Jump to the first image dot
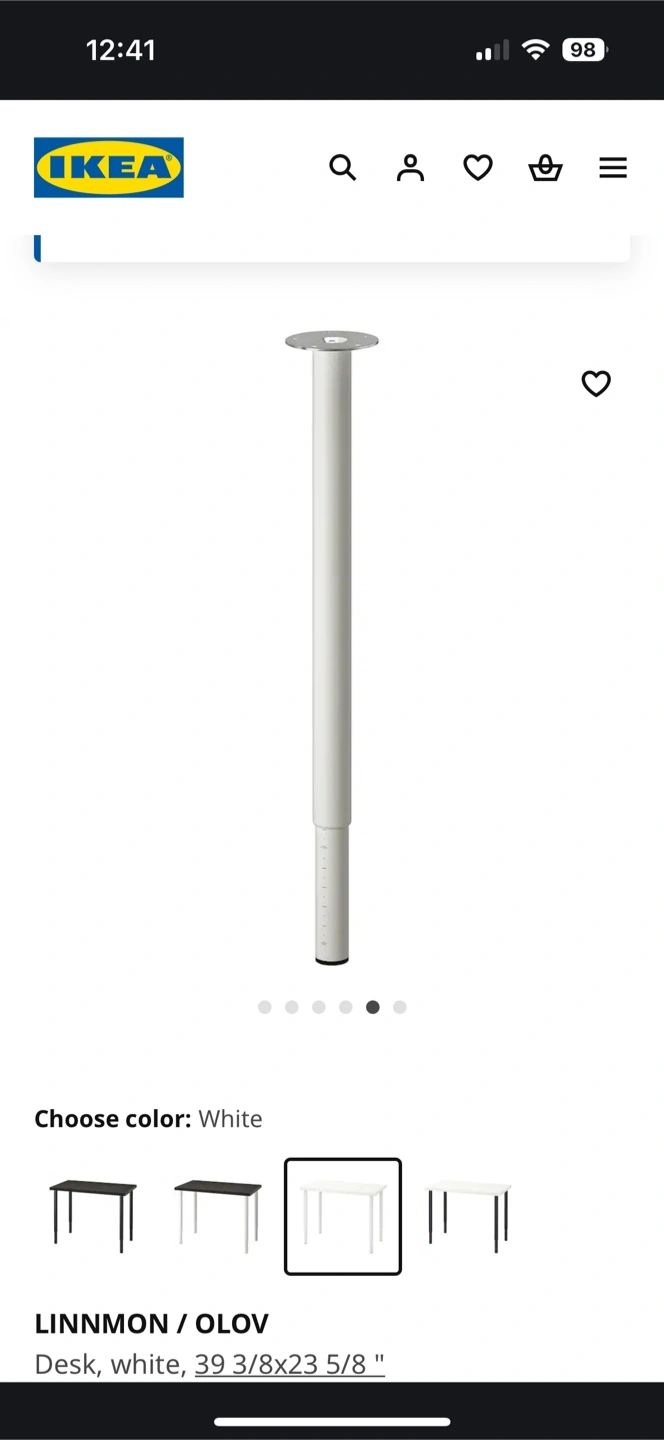 point(265,1007)
